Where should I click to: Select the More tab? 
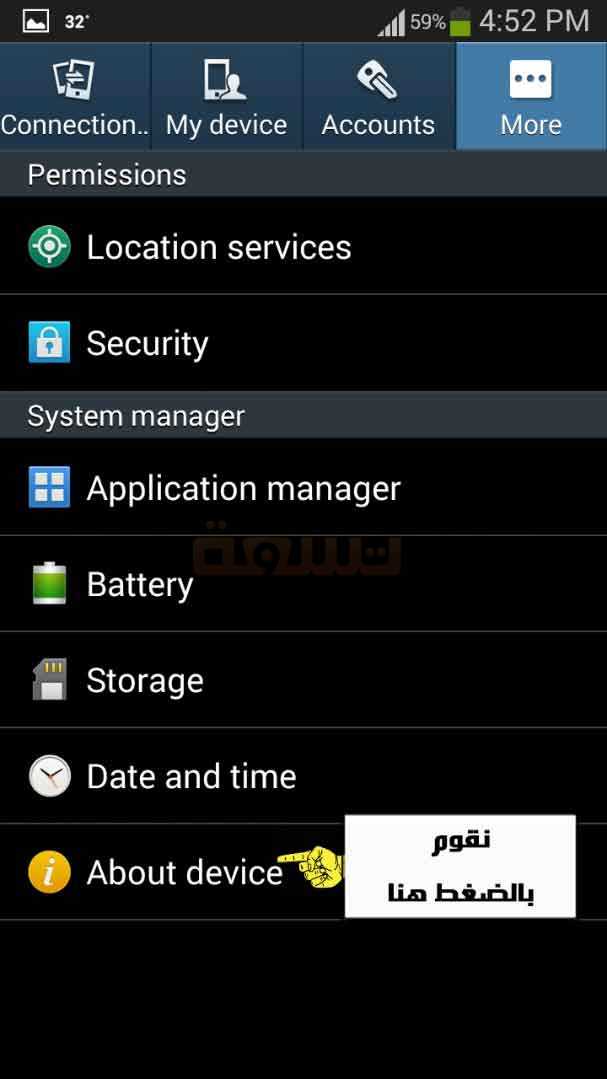(x=531, y=97)
